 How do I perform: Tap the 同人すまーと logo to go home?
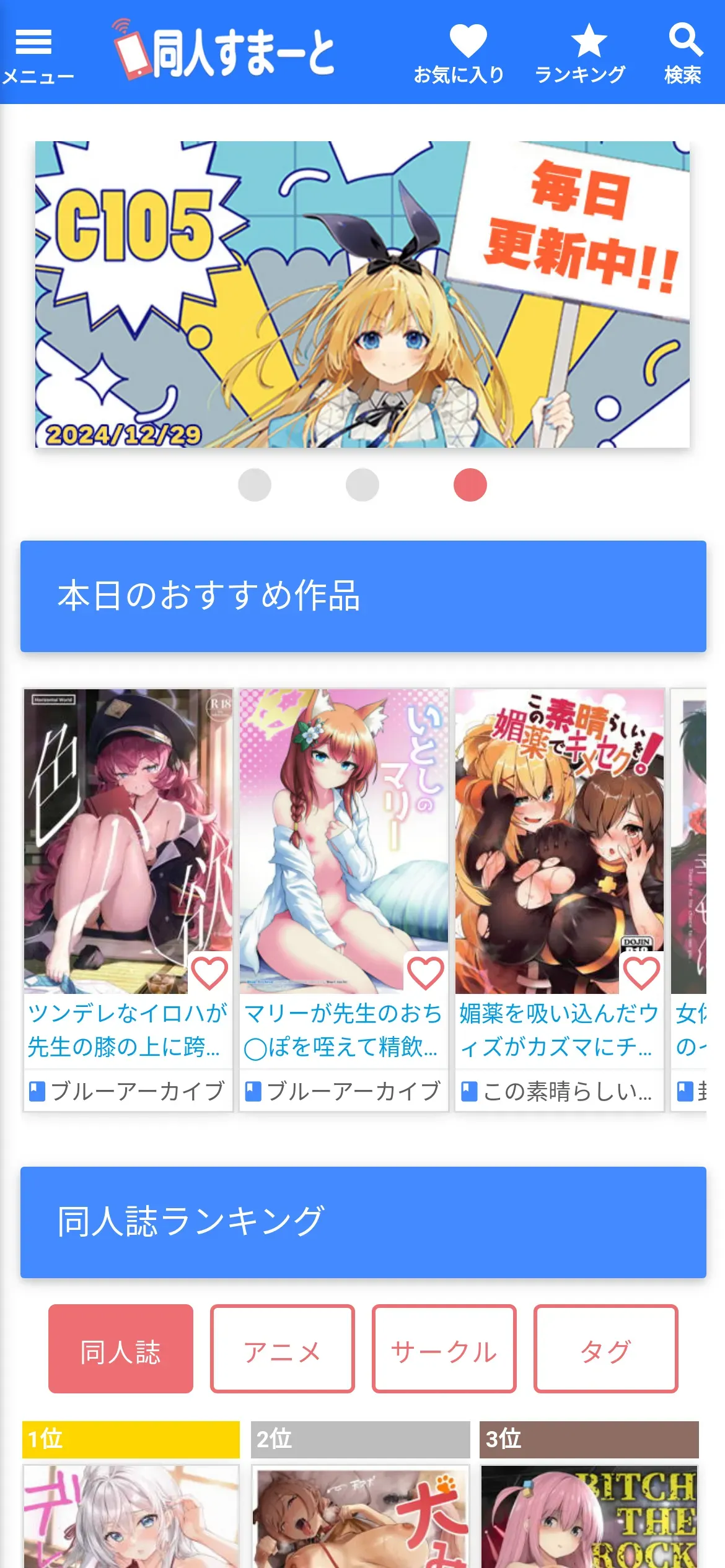click(x=223, y=51)
